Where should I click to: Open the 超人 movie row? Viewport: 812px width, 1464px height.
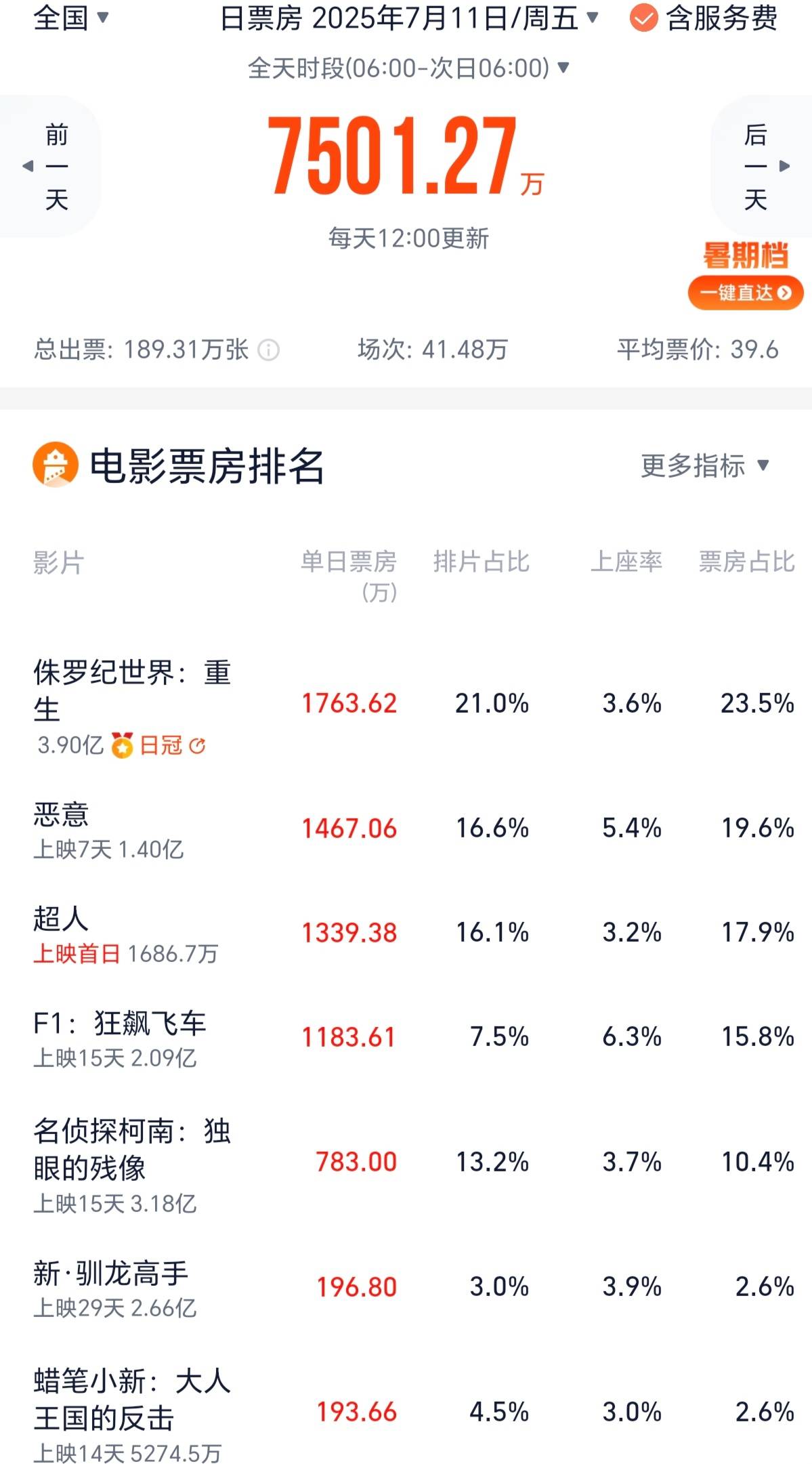tap(406, 934)
